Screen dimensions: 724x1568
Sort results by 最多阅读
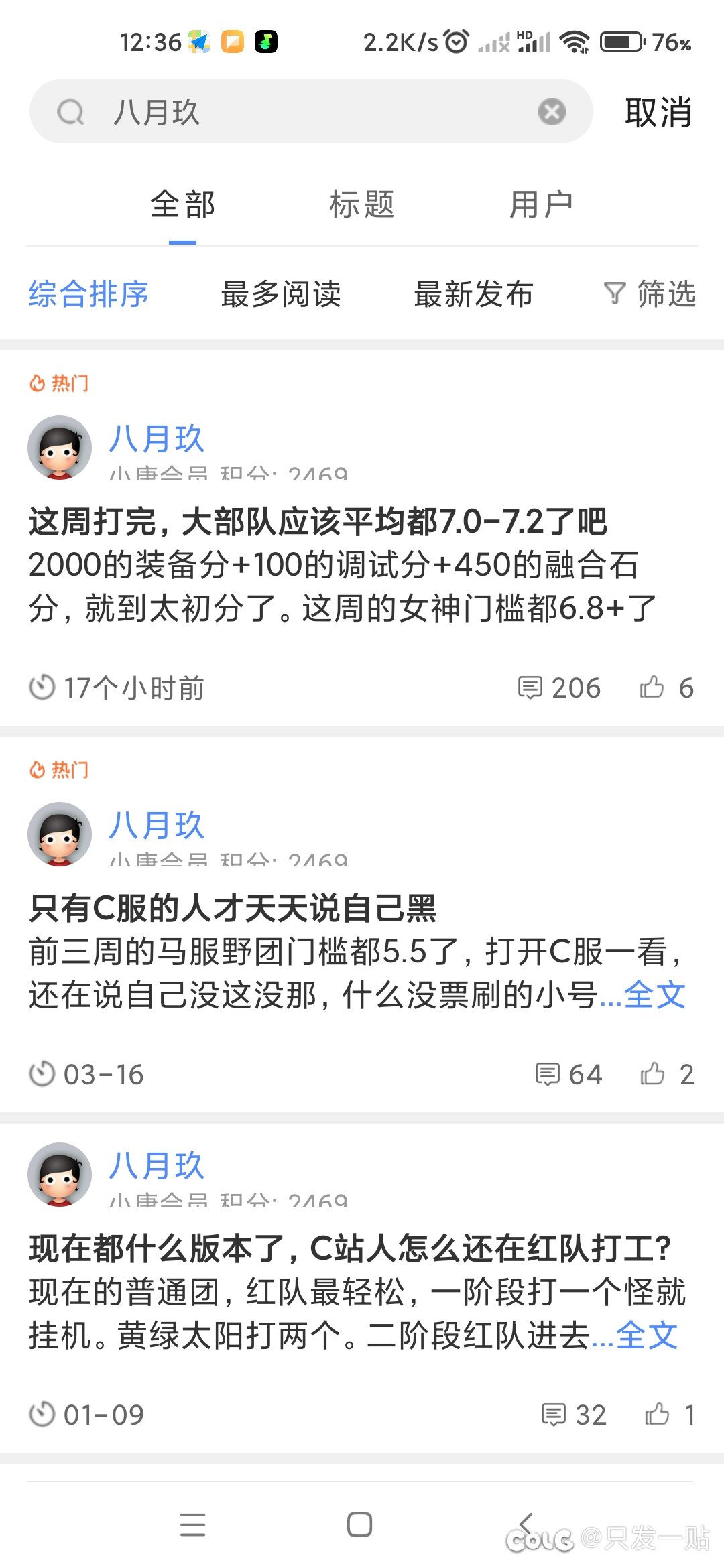281,294
